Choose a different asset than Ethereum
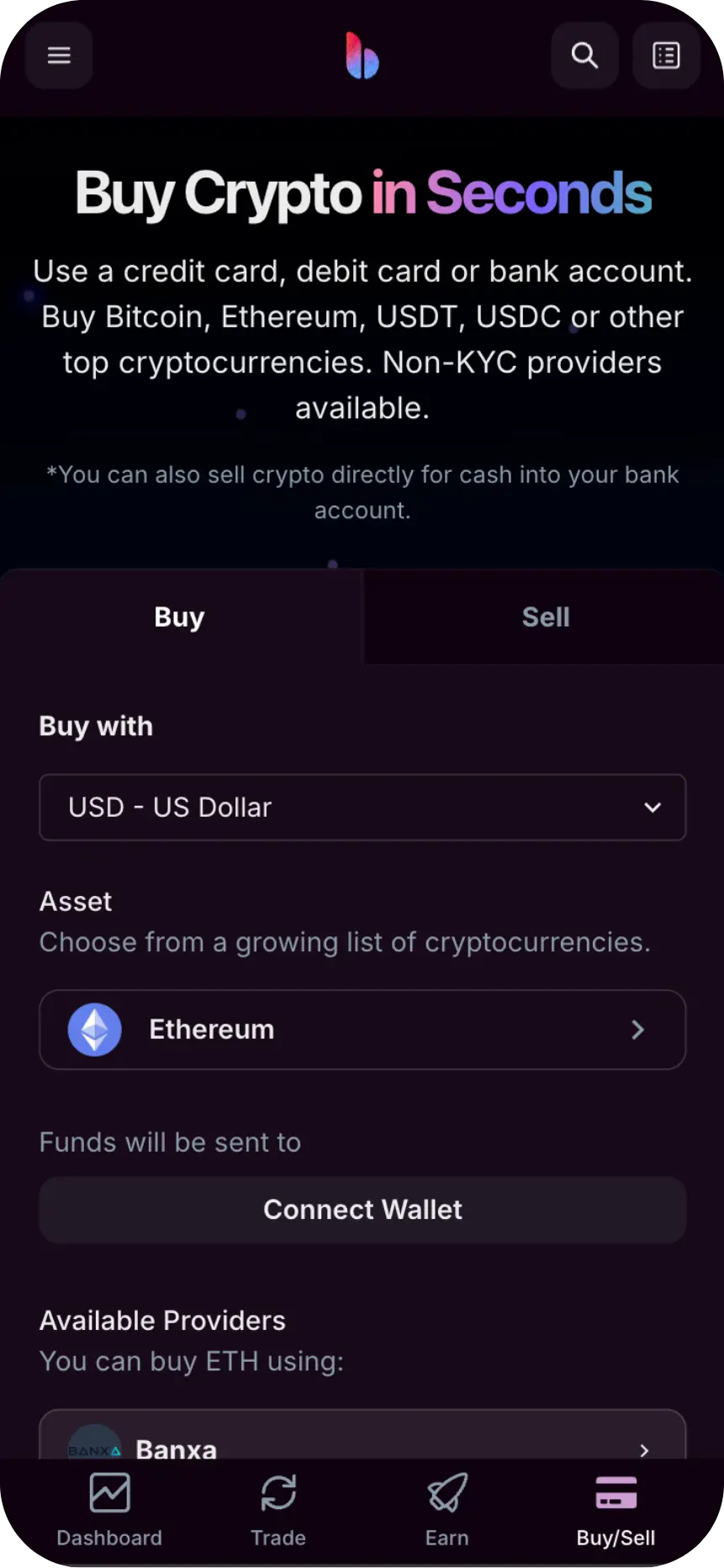 tap(362, 1030)
